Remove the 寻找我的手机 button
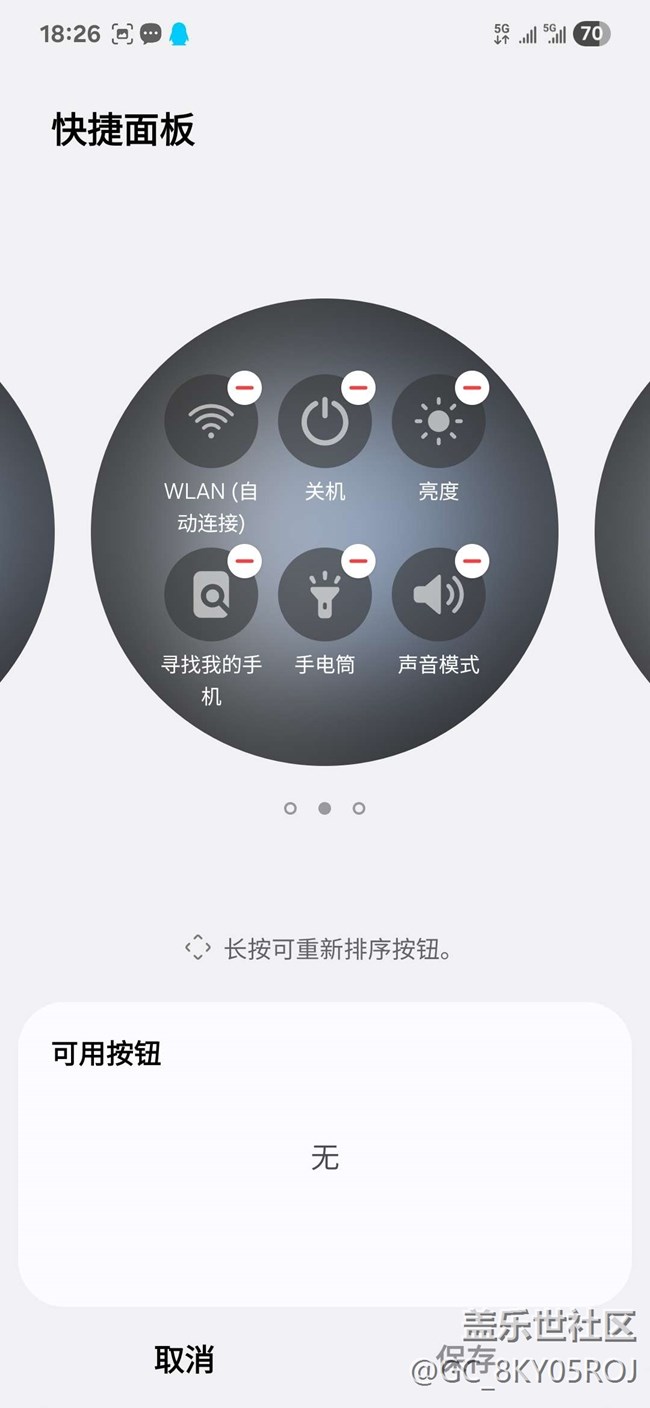The width and height of the screenshot is (650, 1408). pos(245,560)
